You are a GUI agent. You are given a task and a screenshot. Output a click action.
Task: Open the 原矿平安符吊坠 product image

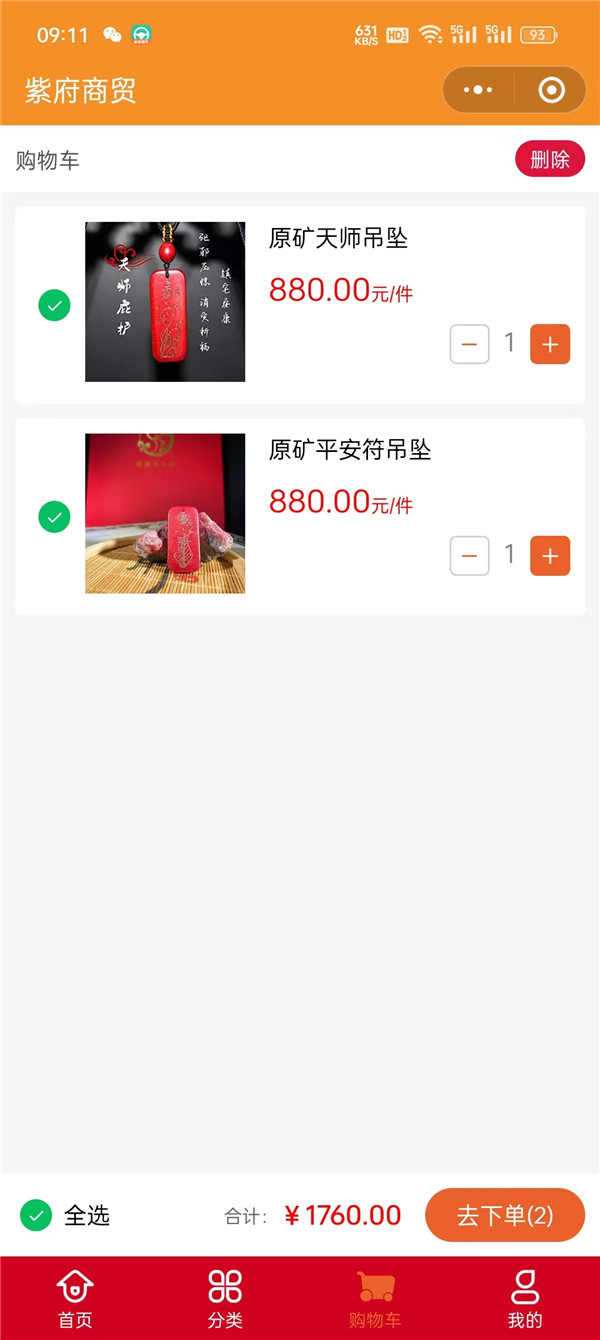[x=165, y=513]
